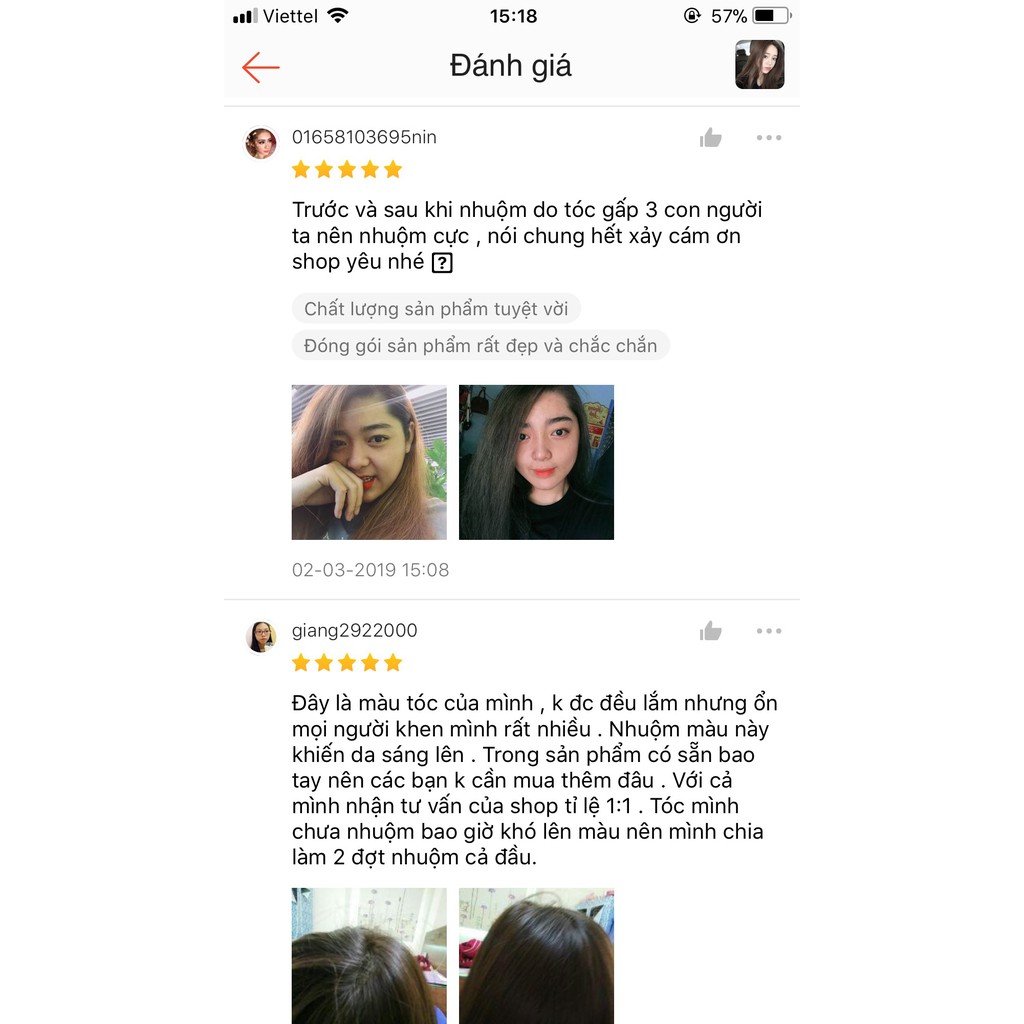Open more options for giang2922000's review

(768, 631)
